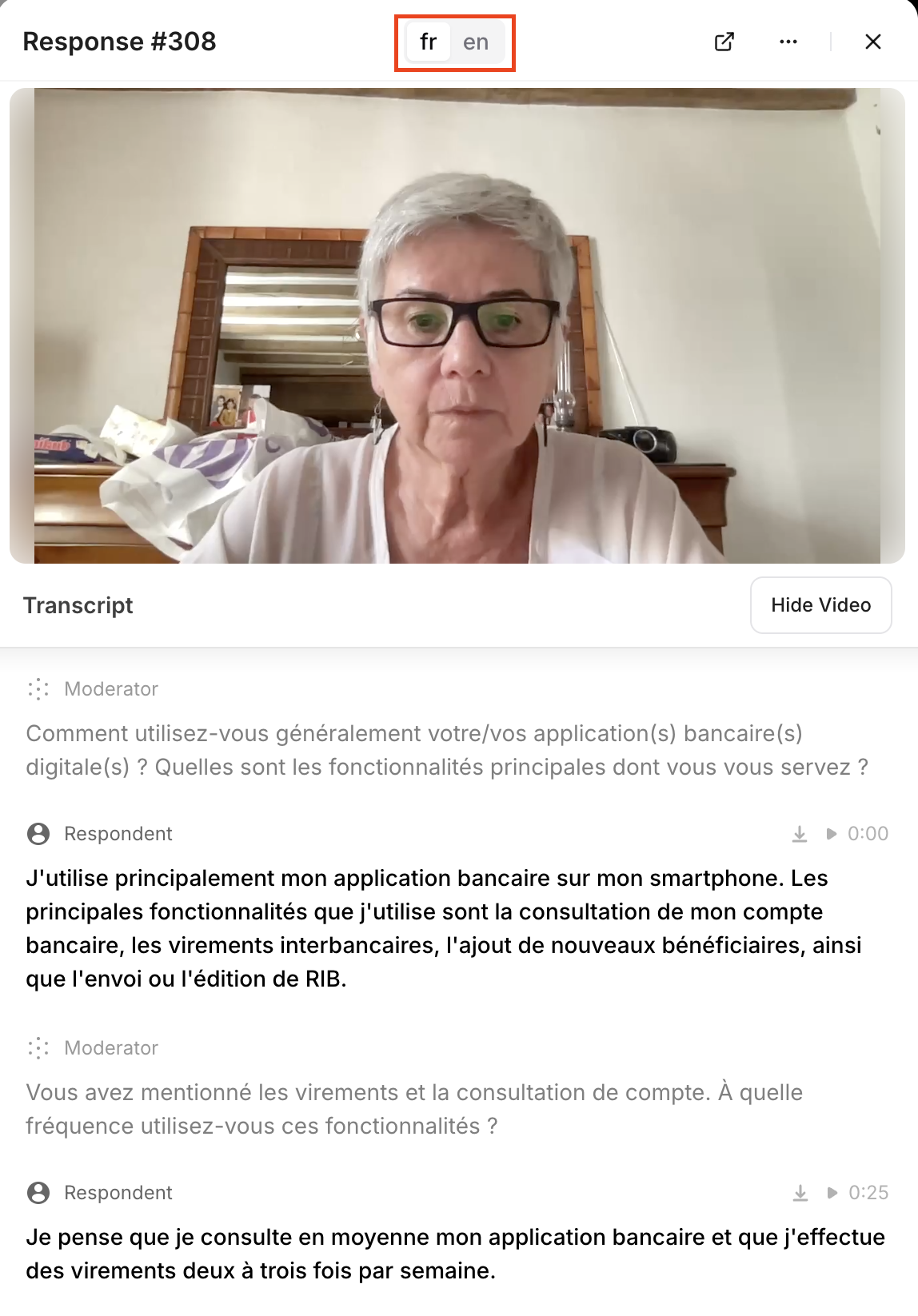Switch transcript language to English

click(476, 42)
